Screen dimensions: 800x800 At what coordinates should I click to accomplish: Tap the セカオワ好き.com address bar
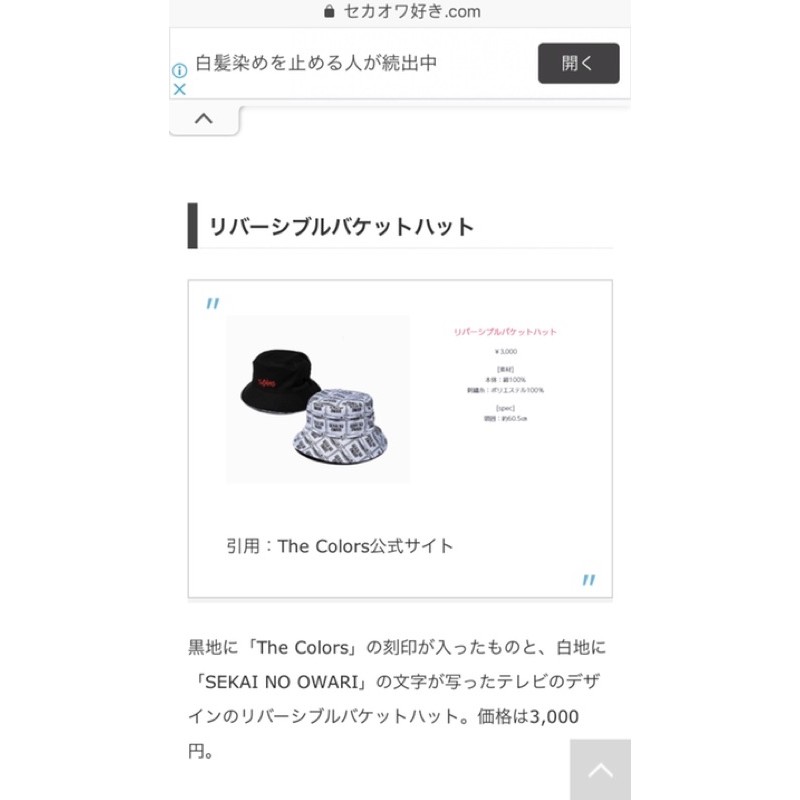point(401,12)
